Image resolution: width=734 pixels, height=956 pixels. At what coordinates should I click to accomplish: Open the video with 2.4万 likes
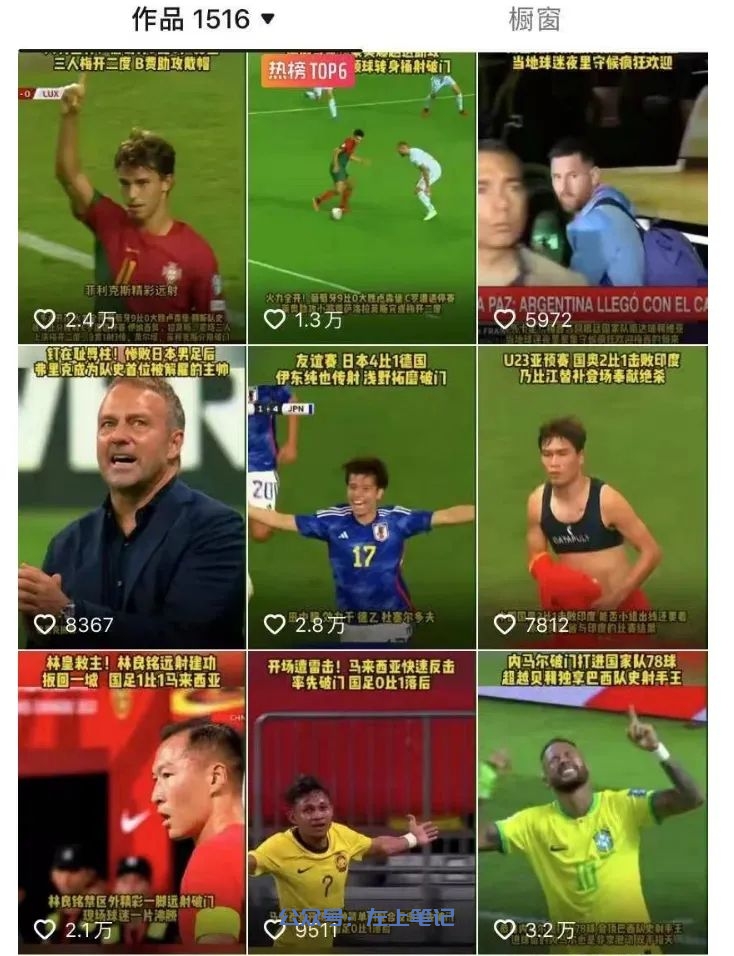coord(131,195)
